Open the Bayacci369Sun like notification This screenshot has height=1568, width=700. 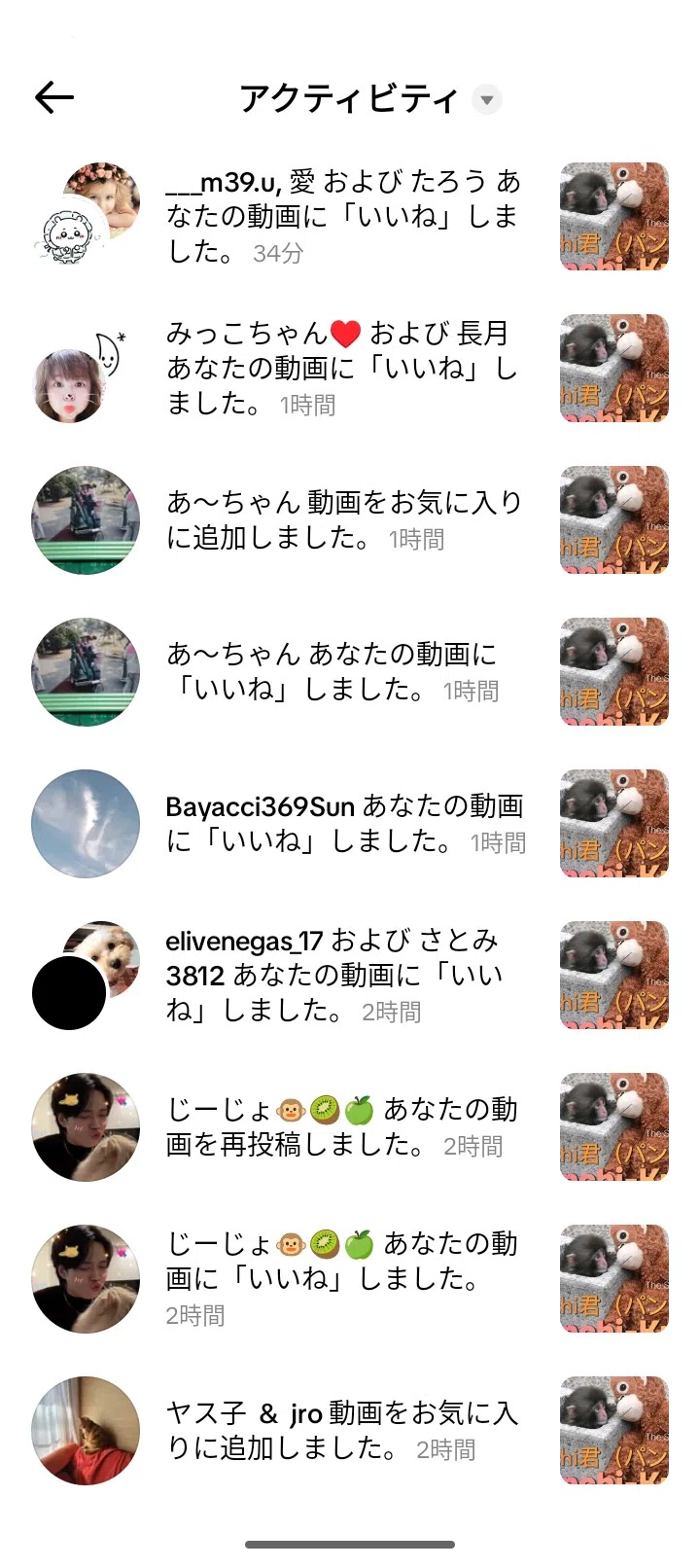(x=350, y=823)
